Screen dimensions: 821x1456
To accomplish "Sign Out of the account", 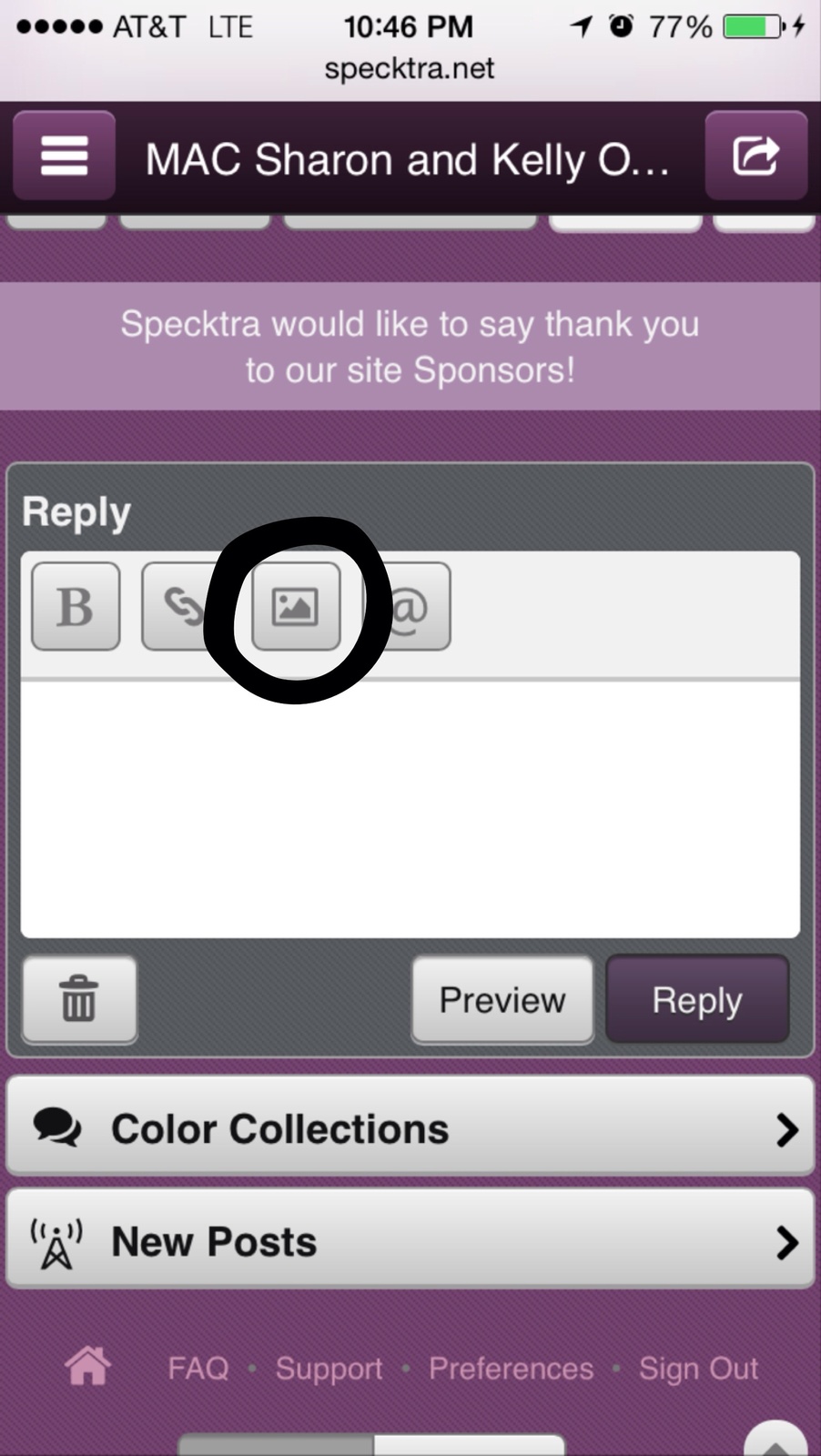I will pos(698,1368).
